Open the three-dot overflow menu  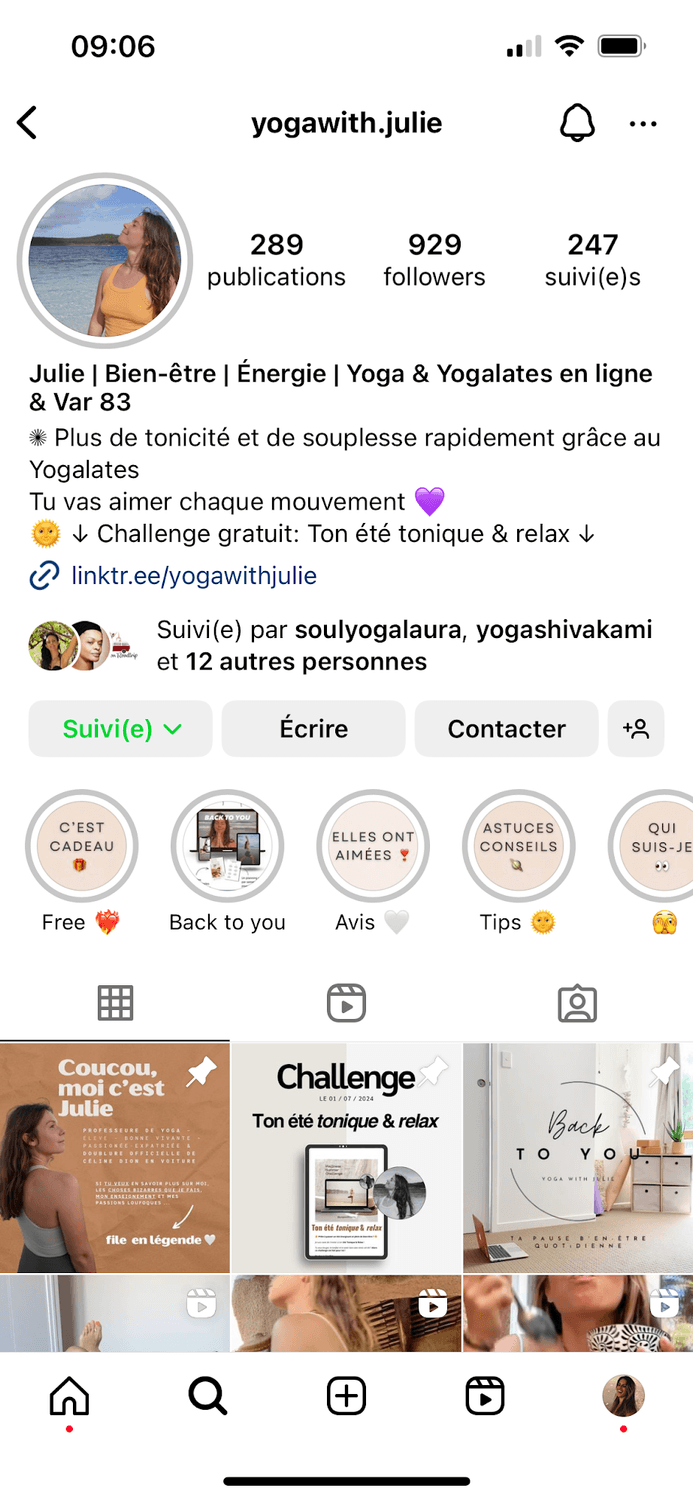pyautogui.click(x=643, y=124)
